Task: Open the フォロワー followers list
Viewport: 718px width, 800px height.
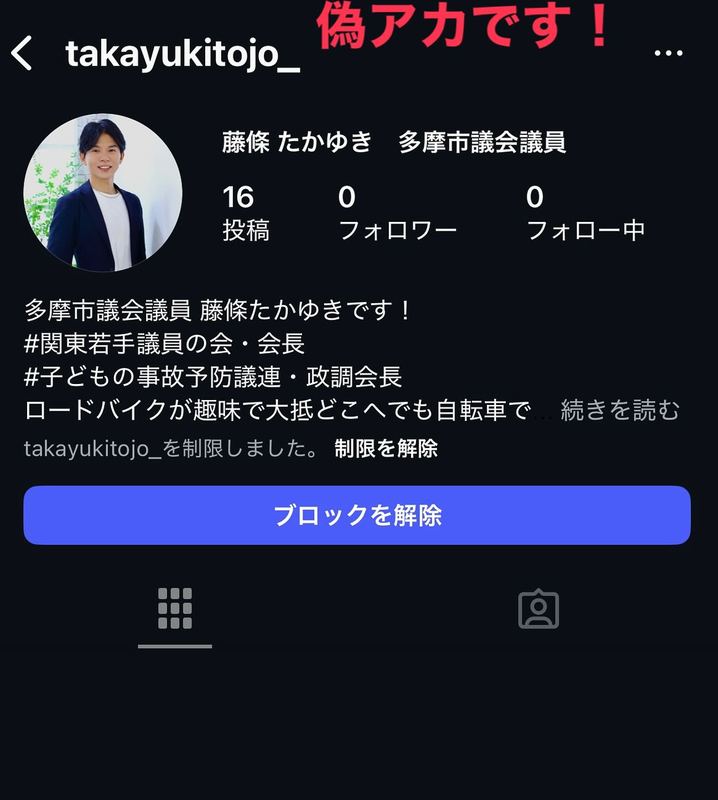Action: tap(397, 213)
